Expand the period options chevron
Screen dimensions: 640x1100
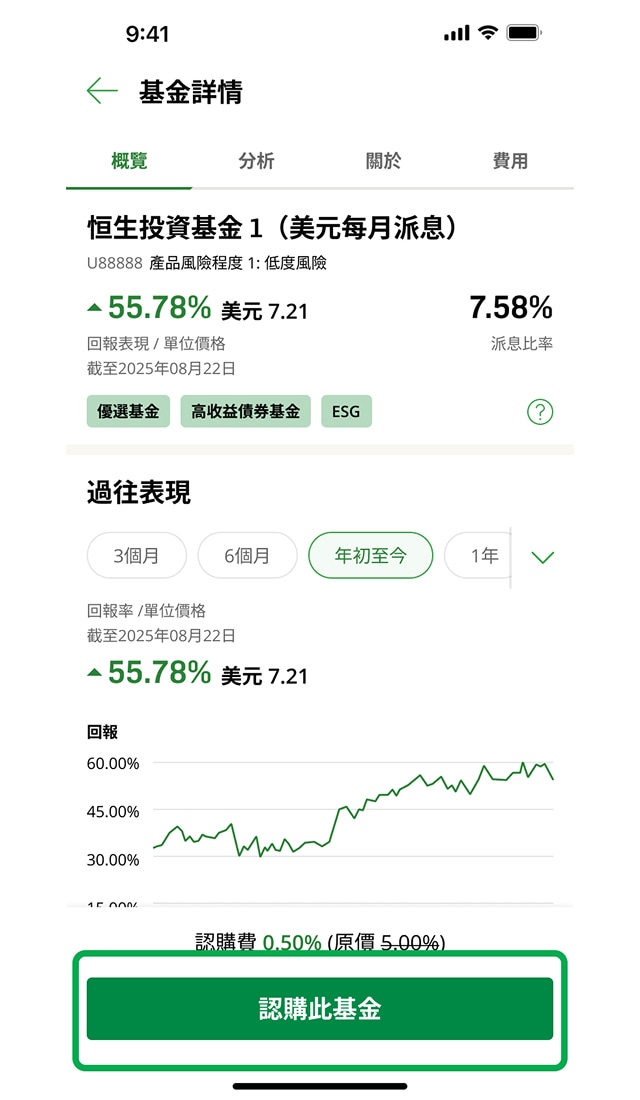coord(543,557)
